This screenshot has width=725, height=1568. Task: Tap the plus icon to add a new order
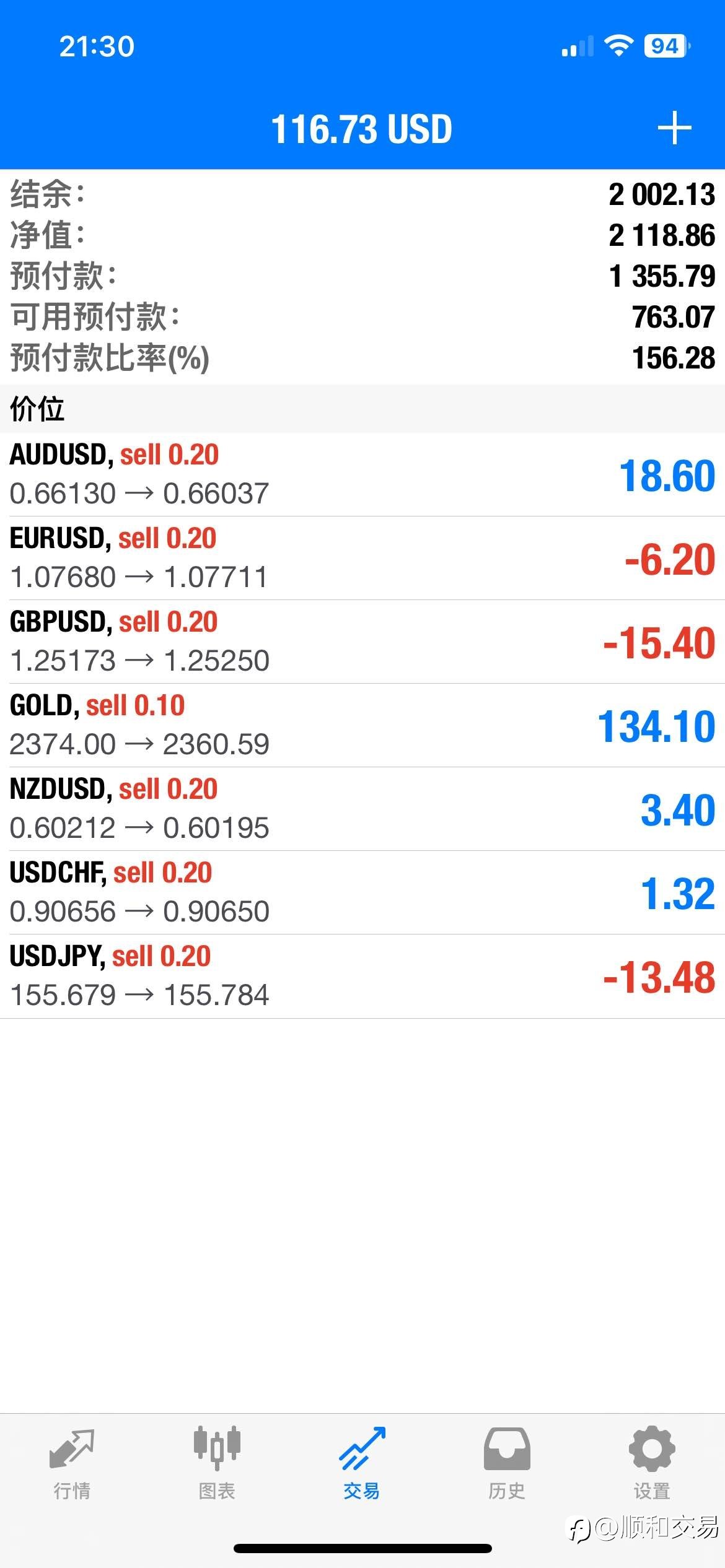coord(674,128)
